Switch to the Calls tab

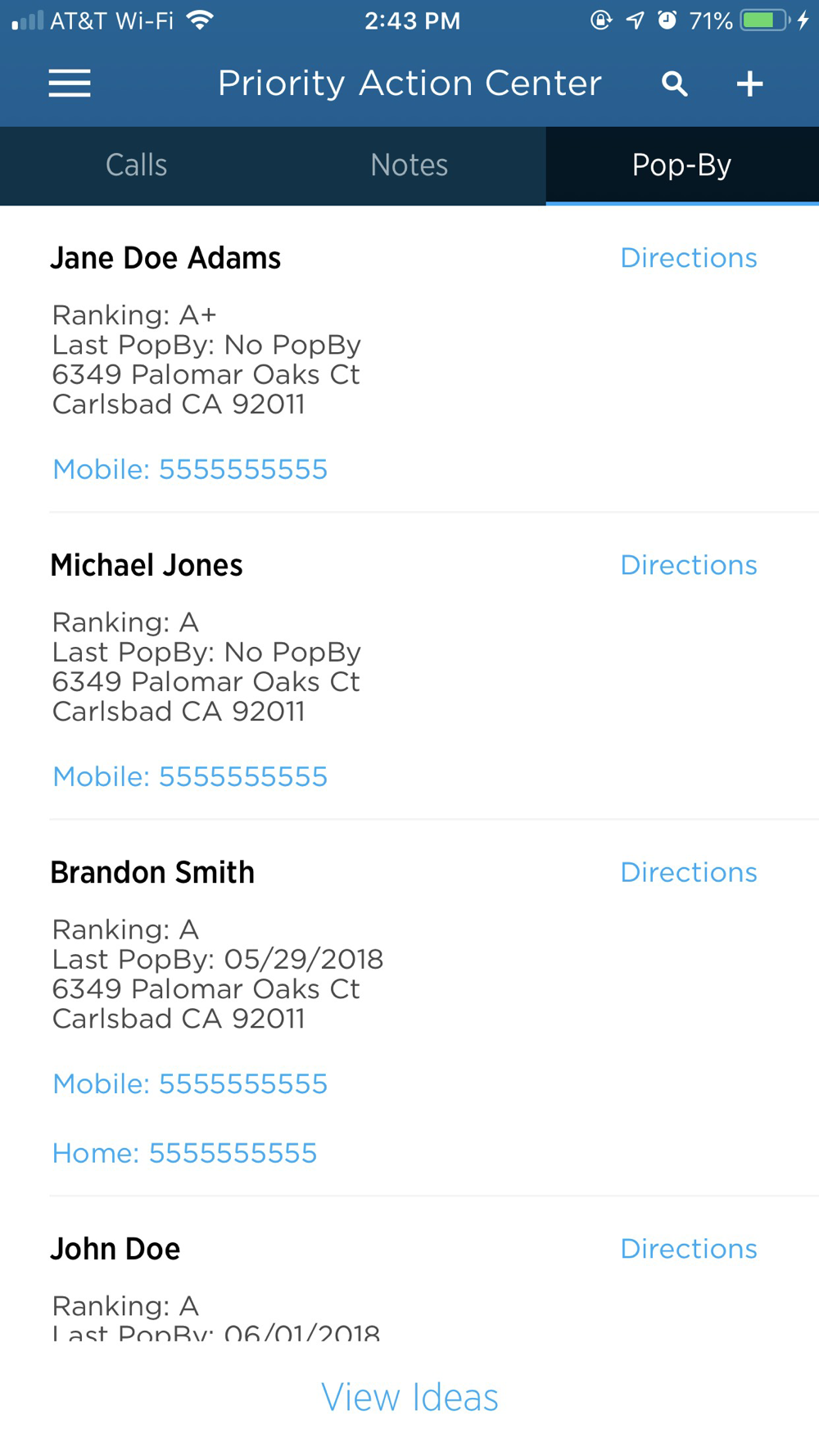pyautogui.click(x=136, y=165)
